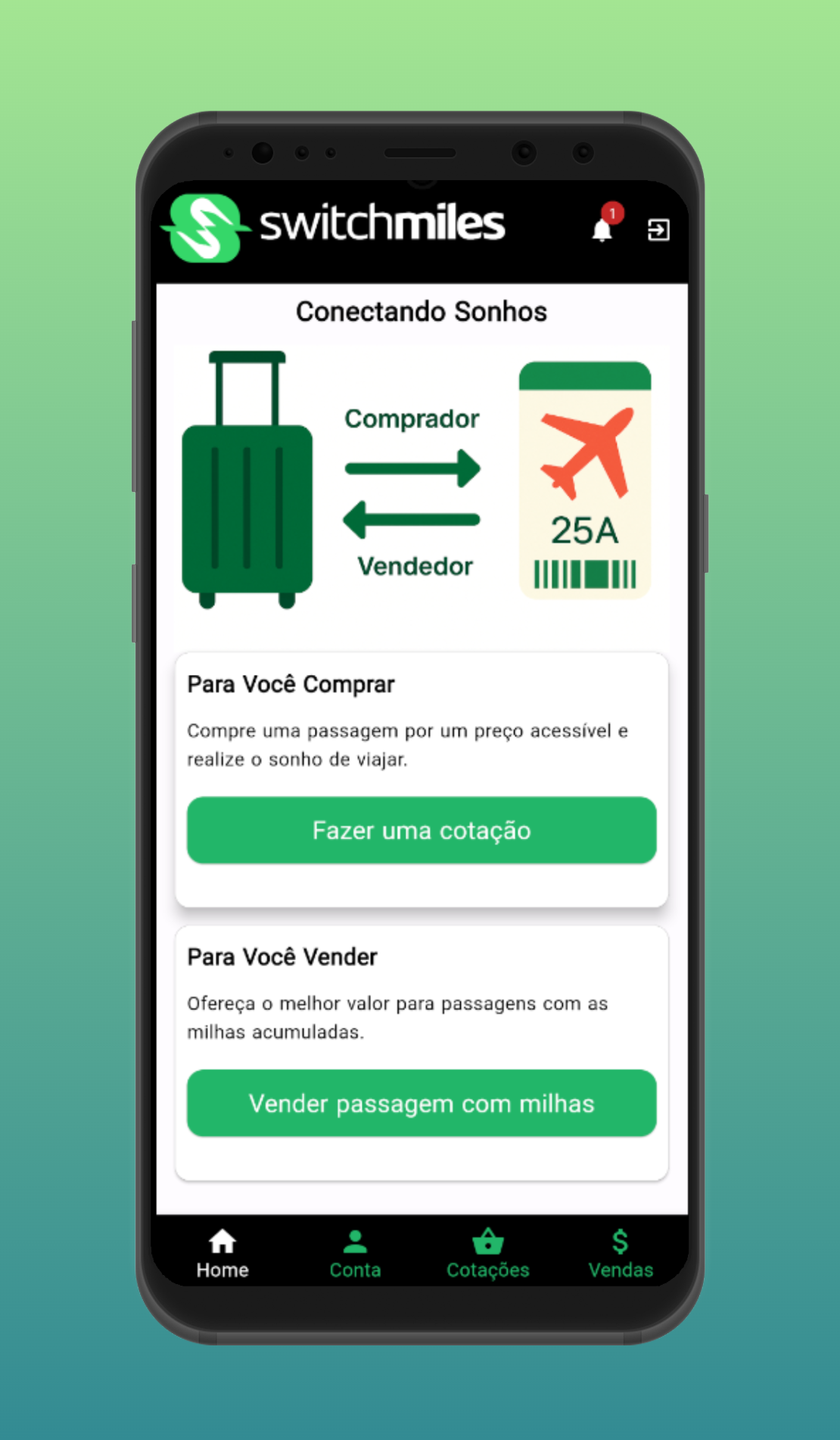Tap the logout icon in the header
This screenshot has width=840, height=1440.
[658, 229]
